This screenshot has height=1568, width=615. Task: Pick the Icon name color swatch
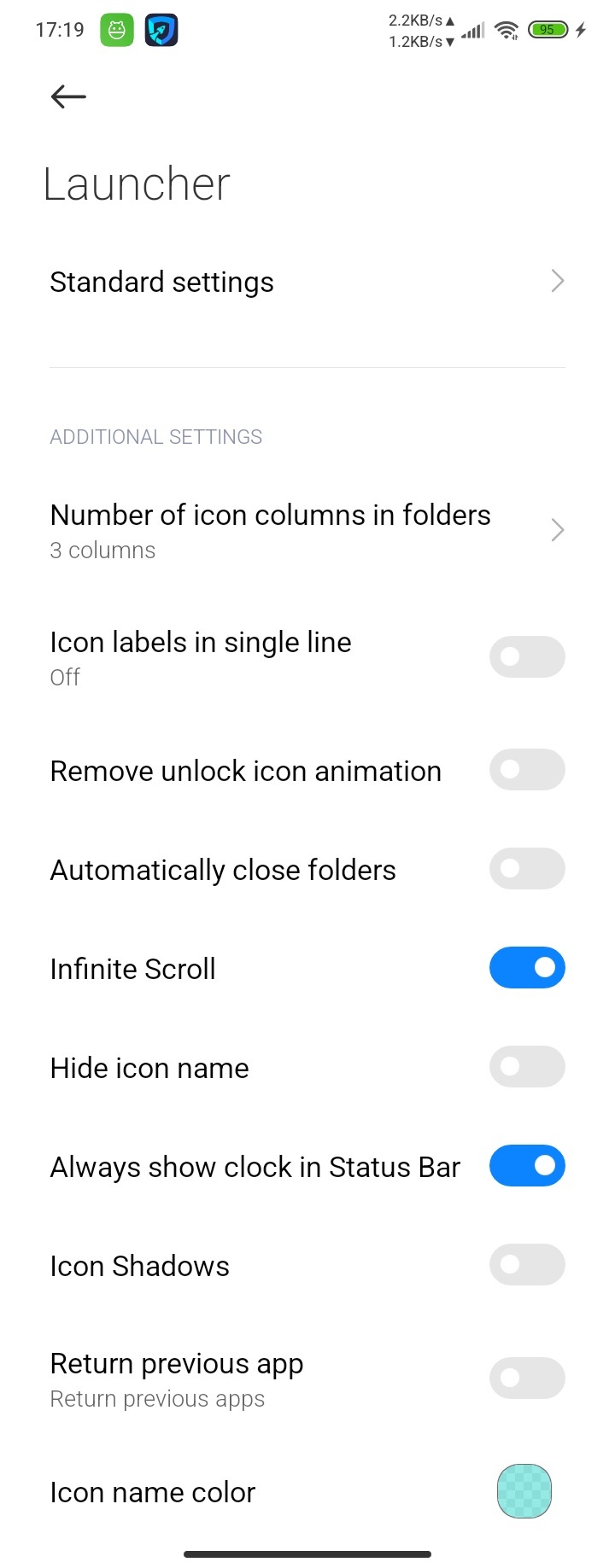pyautogui.click(x=524, y=1491)
